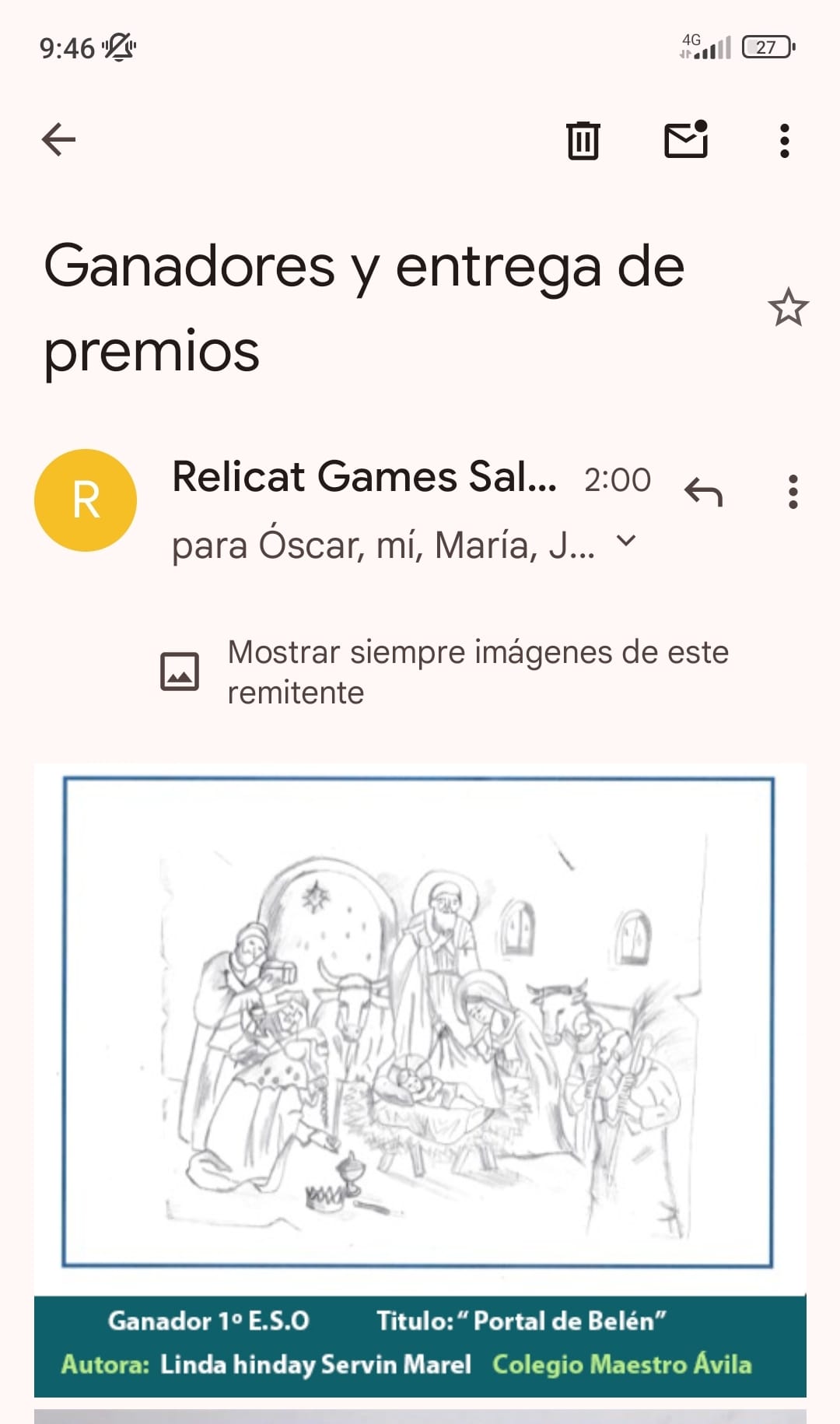This screenshot has height=1424, width=840.
Task: Tap the Relicat Games sender avatar
Action: 86,500
